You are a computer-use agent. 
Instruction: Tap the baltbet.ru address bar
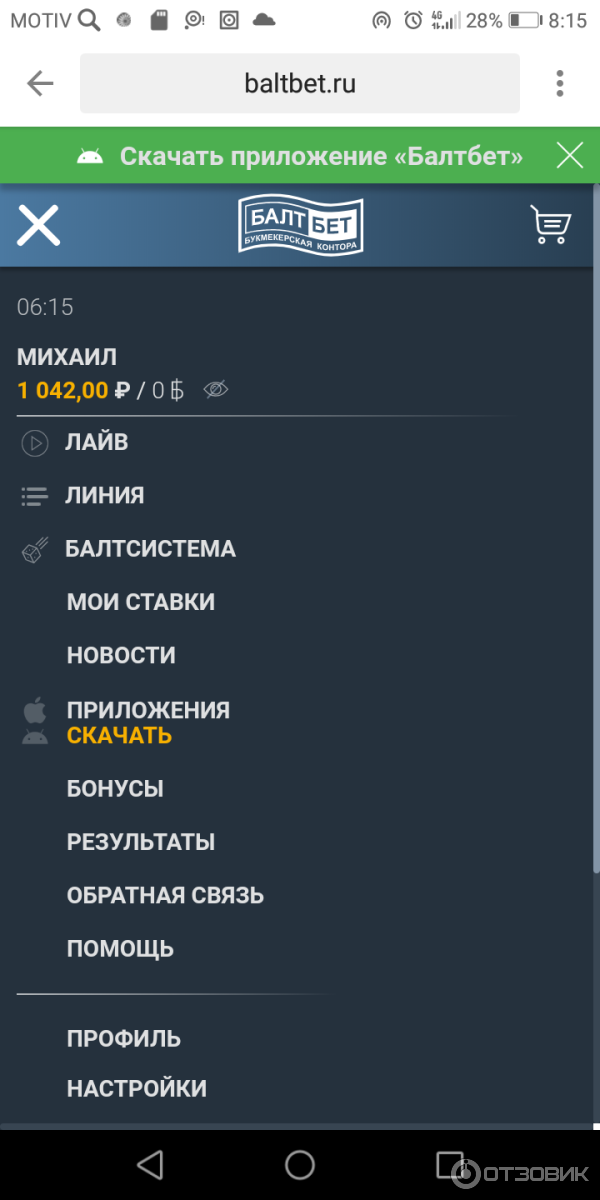[x=300, y=83]
